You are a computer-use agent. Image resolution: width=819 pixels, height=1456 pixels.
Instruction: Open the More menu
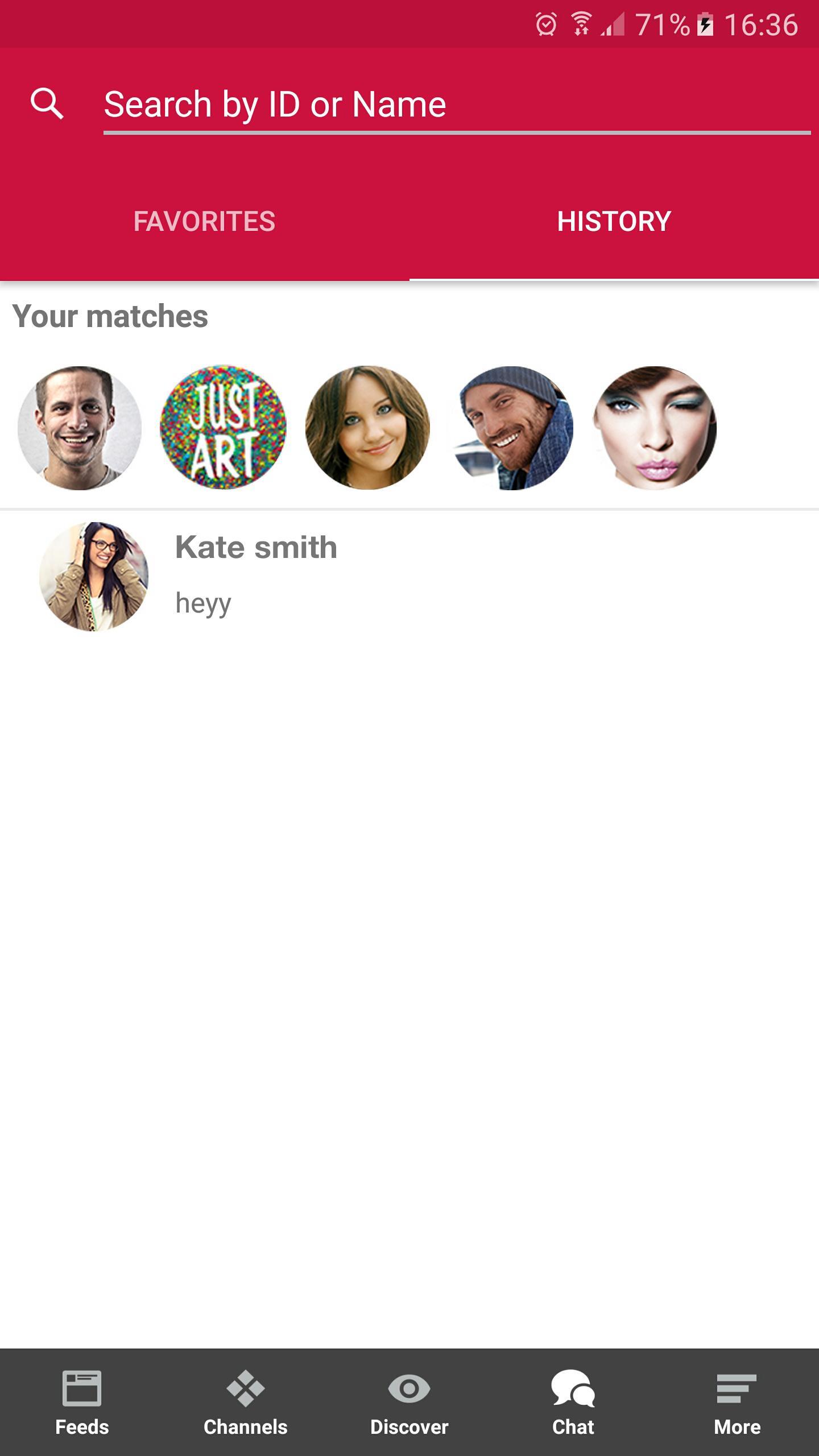tap(737, 1402)
